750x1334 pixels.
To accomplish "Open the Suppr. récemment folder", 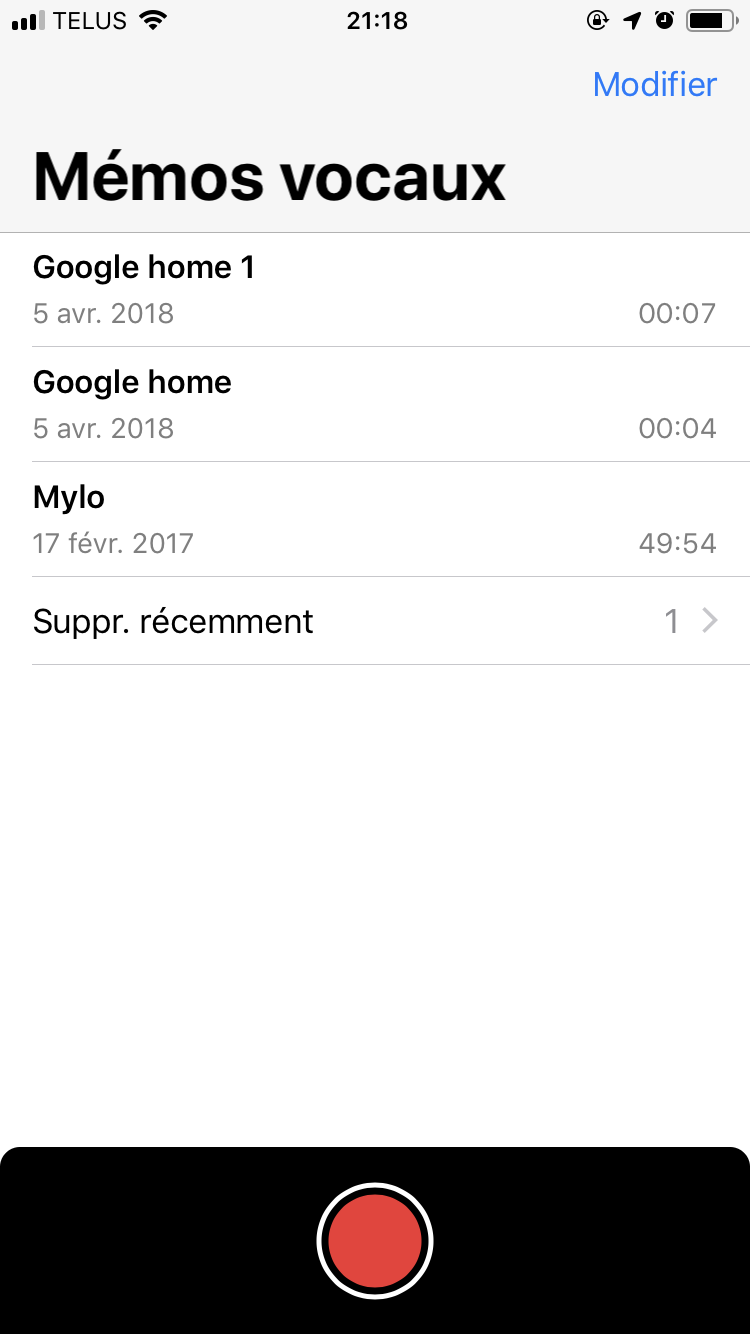I will pos(375,621).
